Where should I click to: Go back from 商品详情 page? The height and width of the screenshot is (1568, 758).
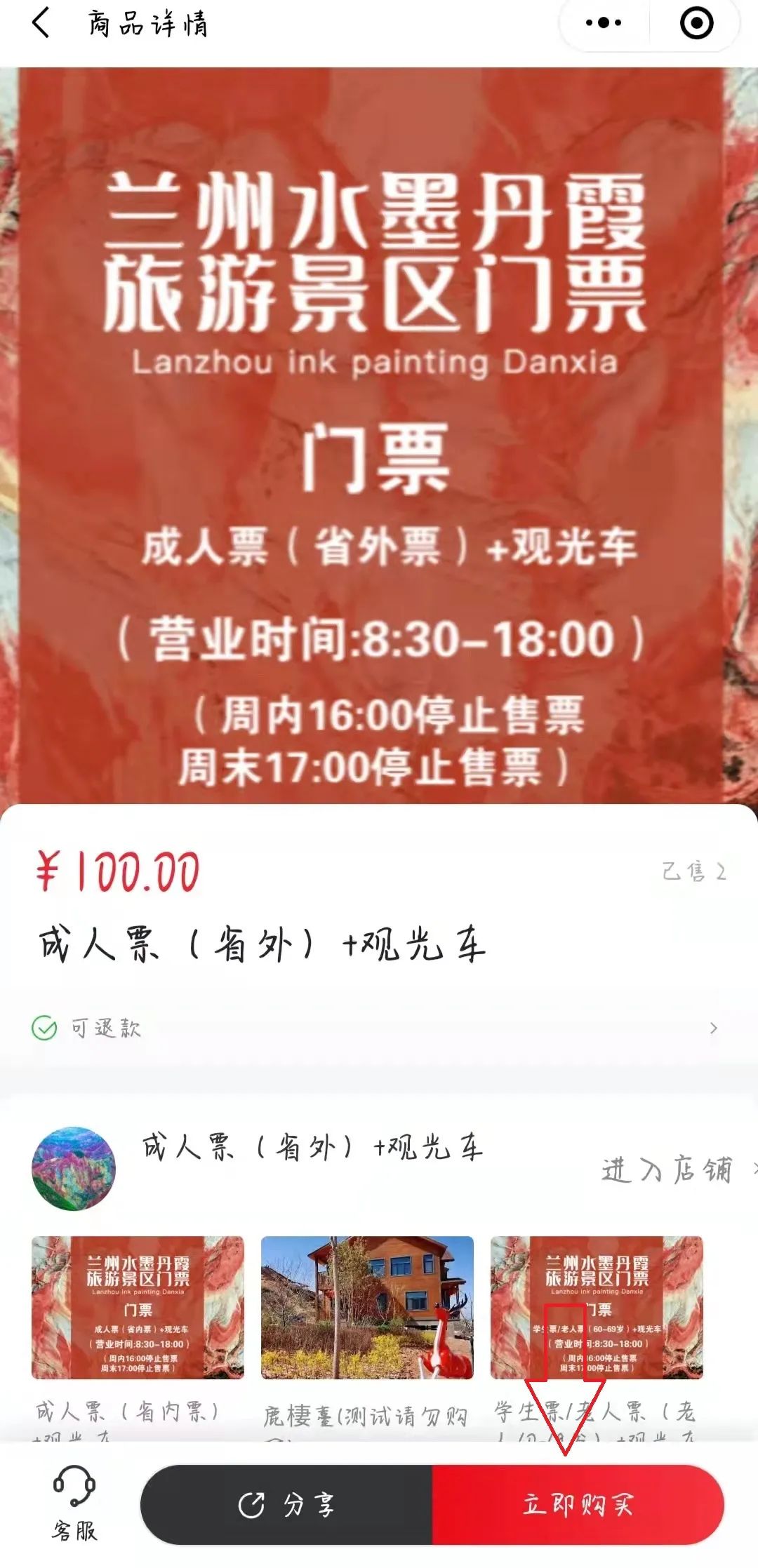coord(41,23)
